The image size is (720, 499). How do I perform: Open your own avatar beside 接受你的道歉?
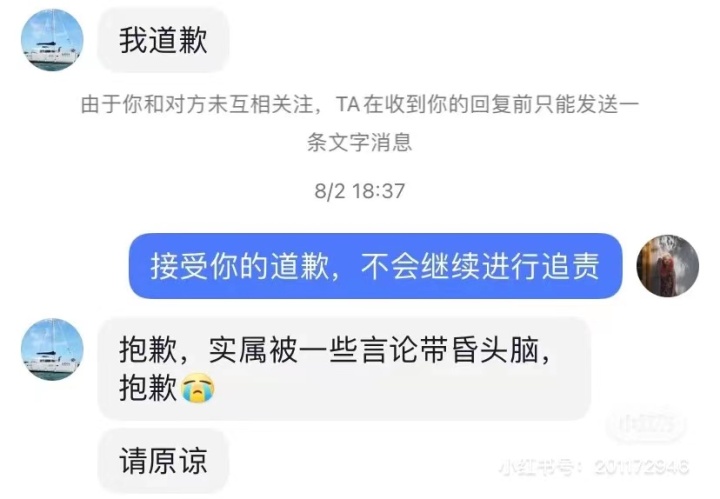coord(667,266)
